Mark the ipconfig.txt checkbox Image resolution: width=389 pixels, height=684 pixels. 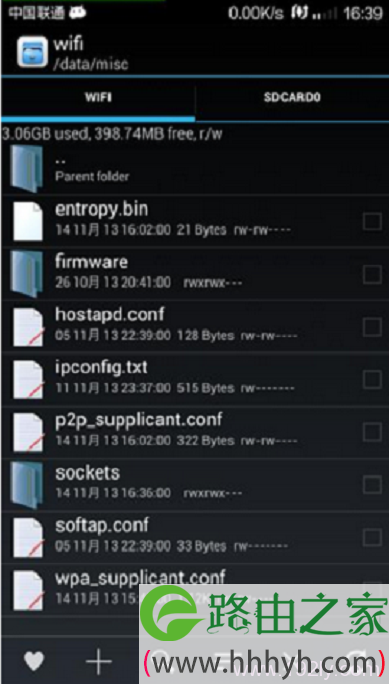[x=372, y=380]
